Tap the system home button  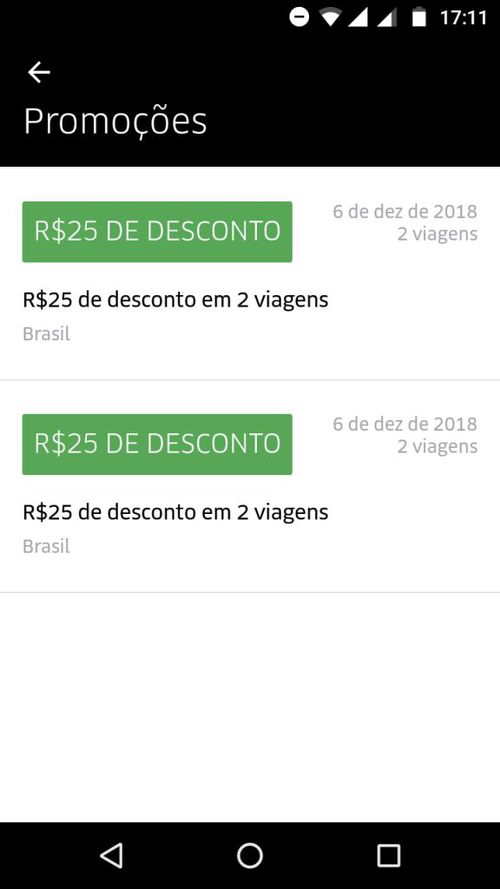coord(250,856)
